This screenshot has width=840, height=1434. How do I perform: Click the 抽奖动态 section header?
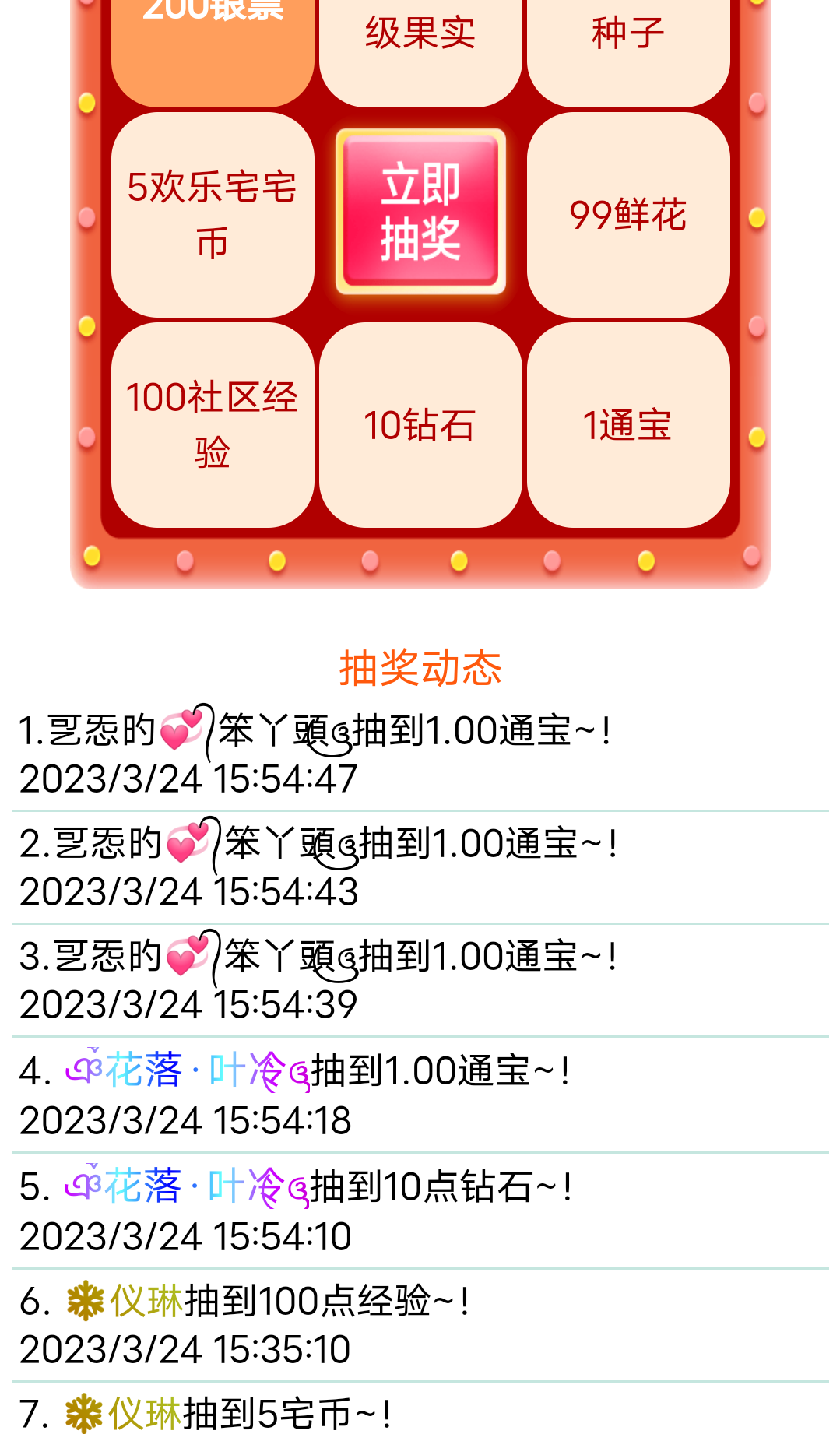tap(420, 668)
